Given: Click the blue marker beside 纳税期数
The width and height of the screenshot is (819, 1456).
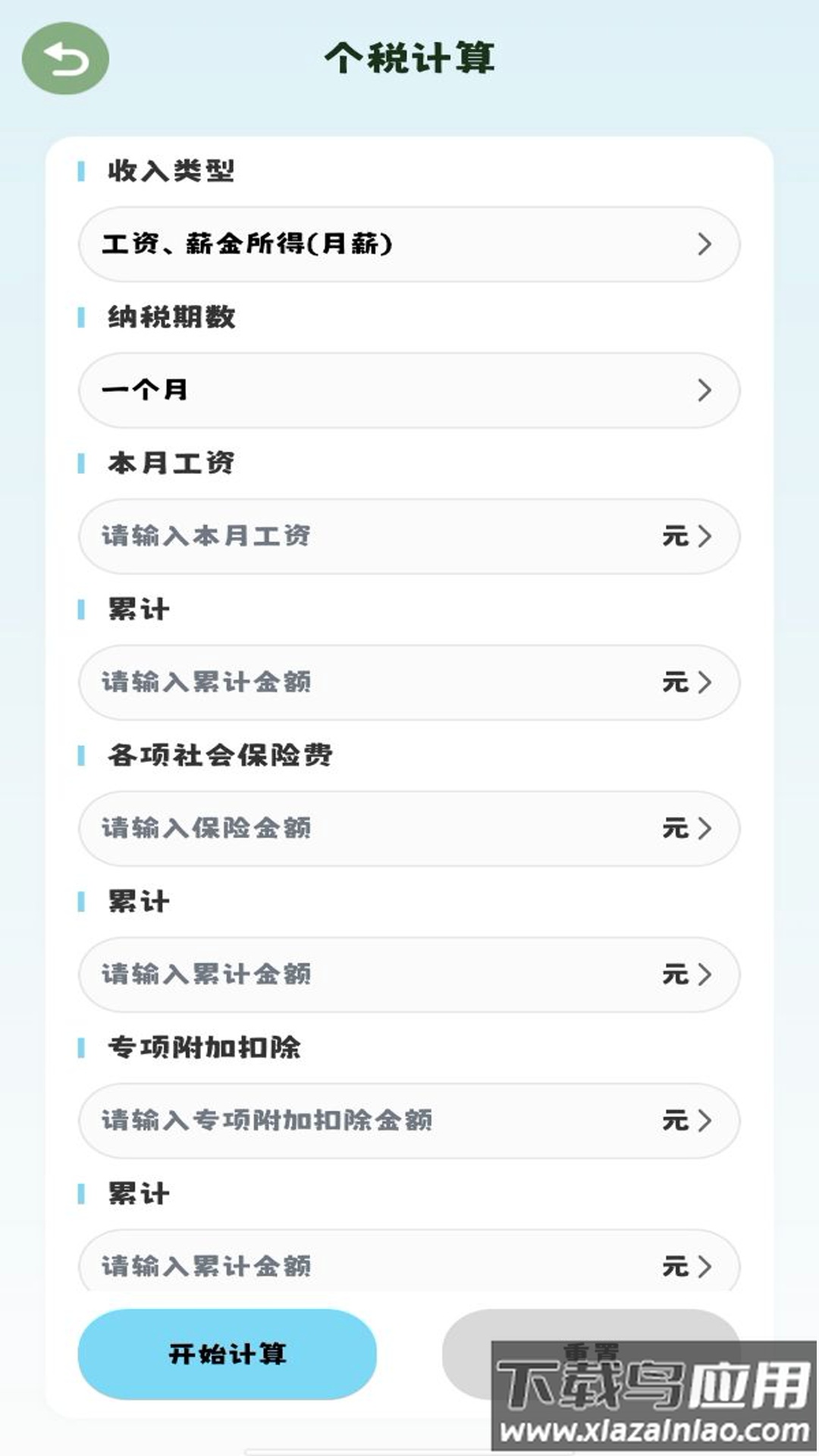Looking at the screenshot, I should 82,317.
